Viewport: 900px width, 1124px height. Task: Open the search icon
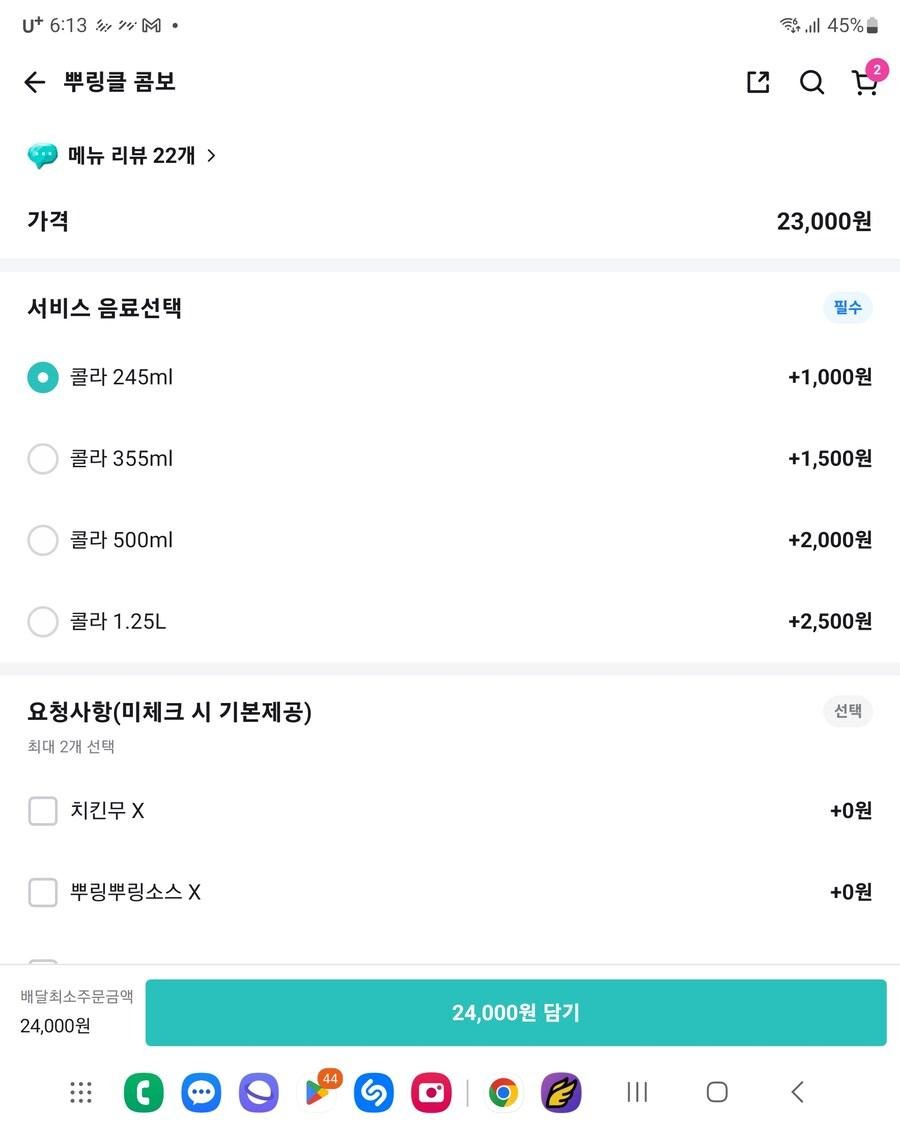click(812, 82)
